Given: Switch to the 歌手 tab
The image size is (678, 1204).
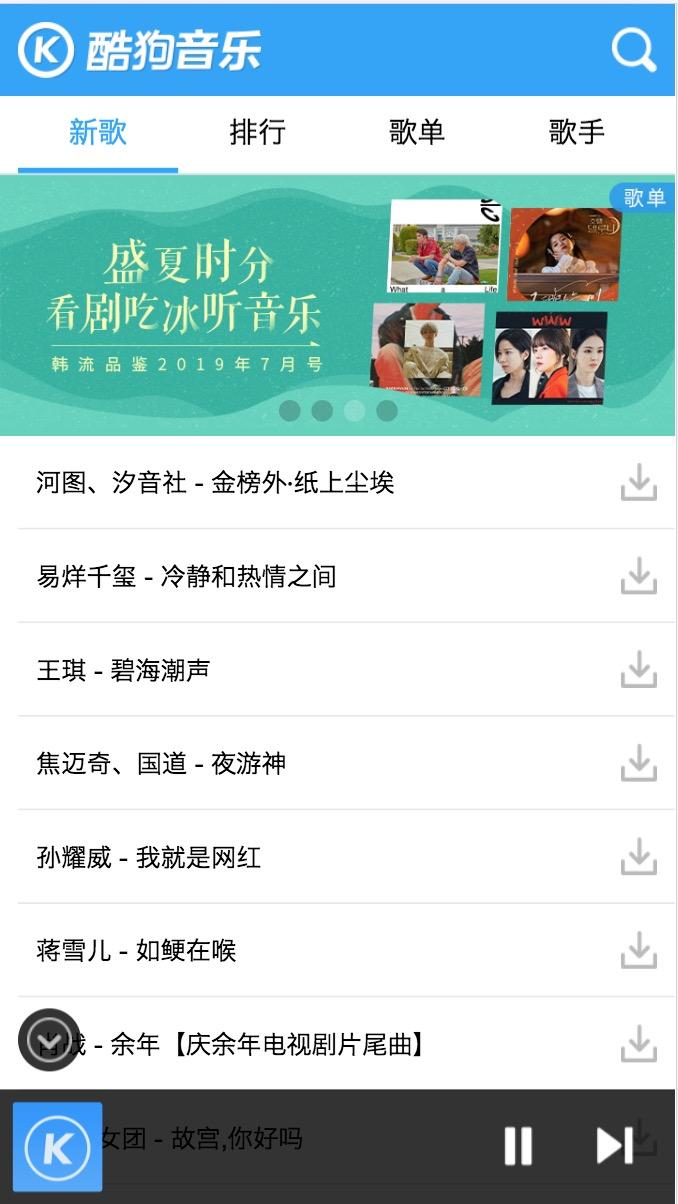Looking at the screenshot, I should coord(577,132).
